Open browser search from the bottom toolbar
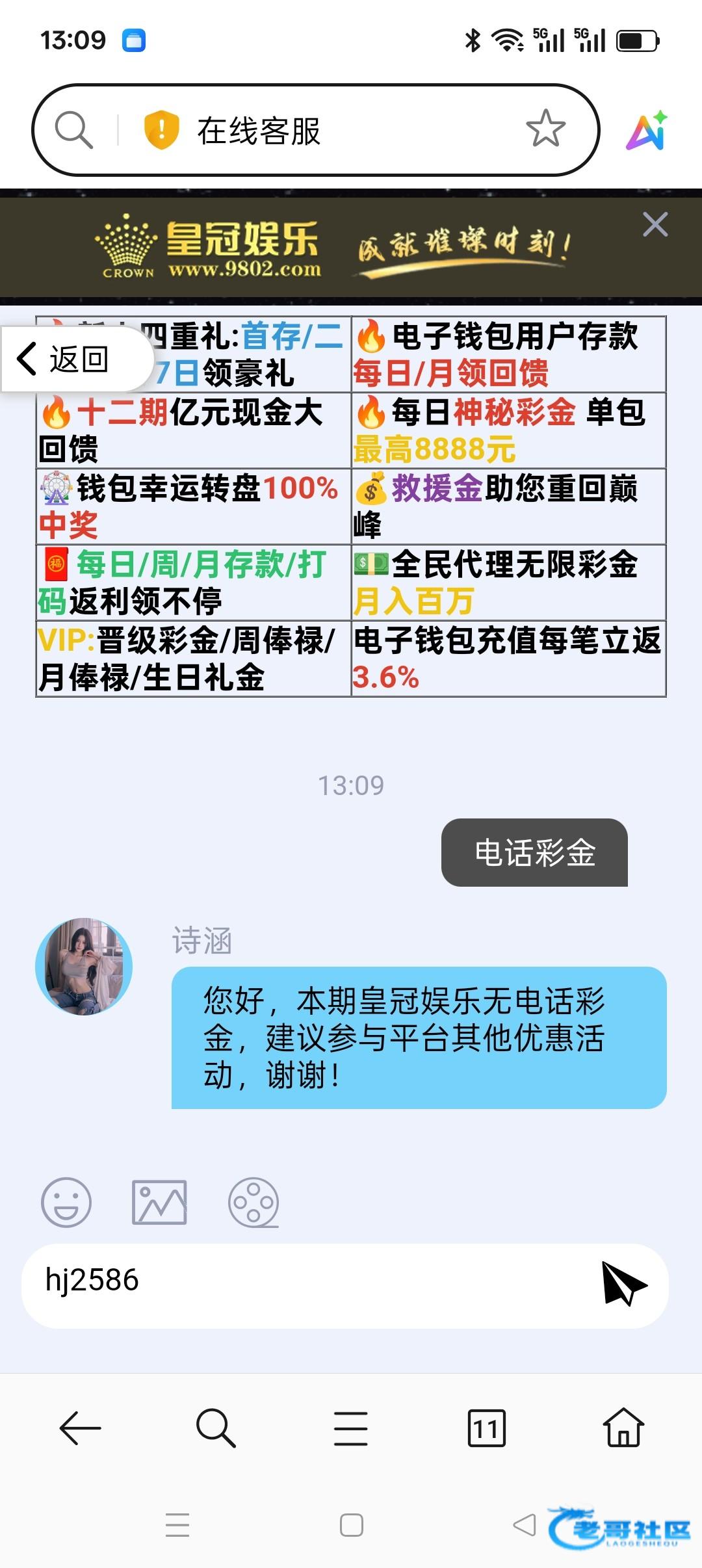The height and width of the screenshot is (1568, 702). [x=215, y=1428]
